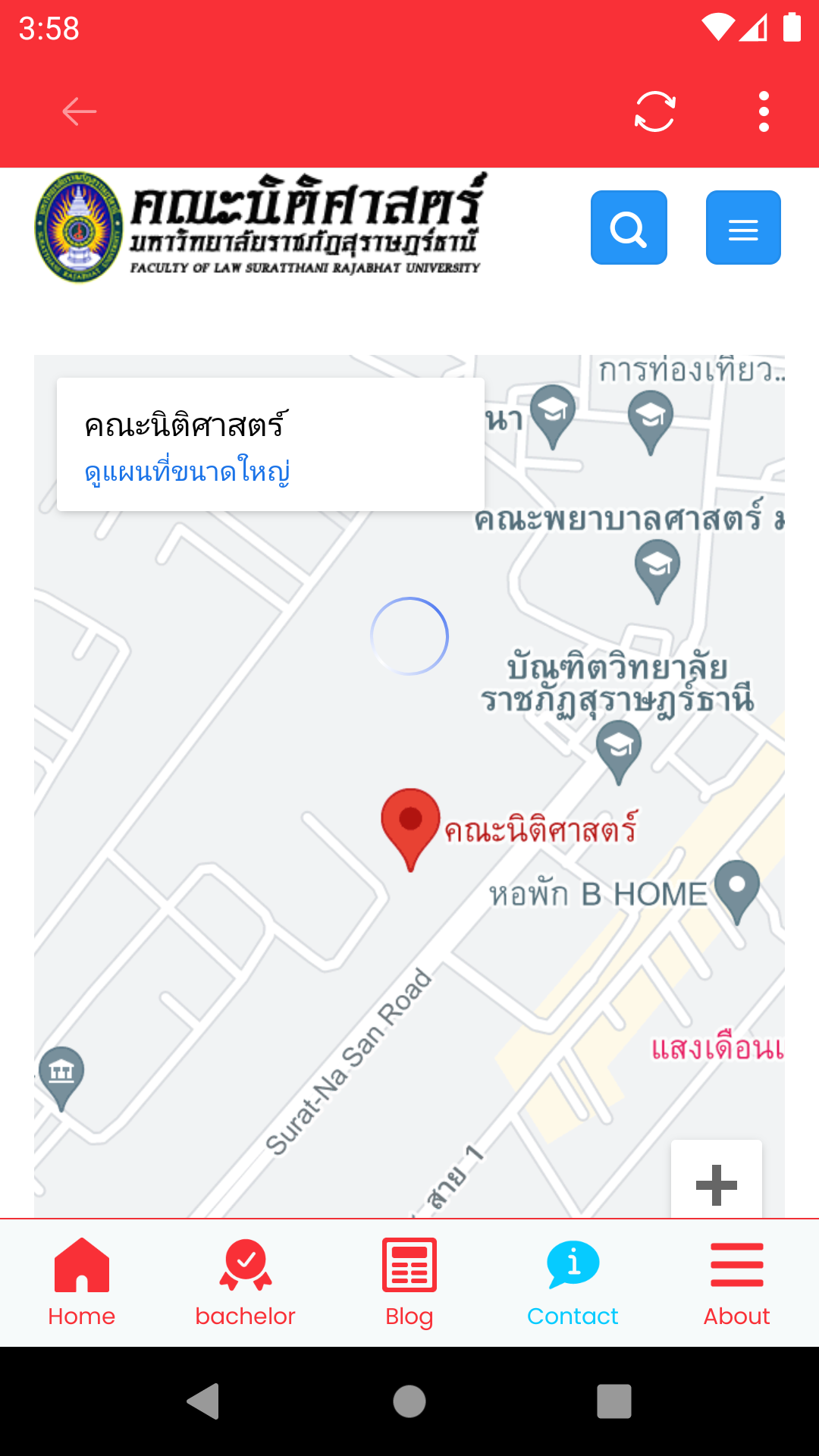Go to the system home screen

409,1401
